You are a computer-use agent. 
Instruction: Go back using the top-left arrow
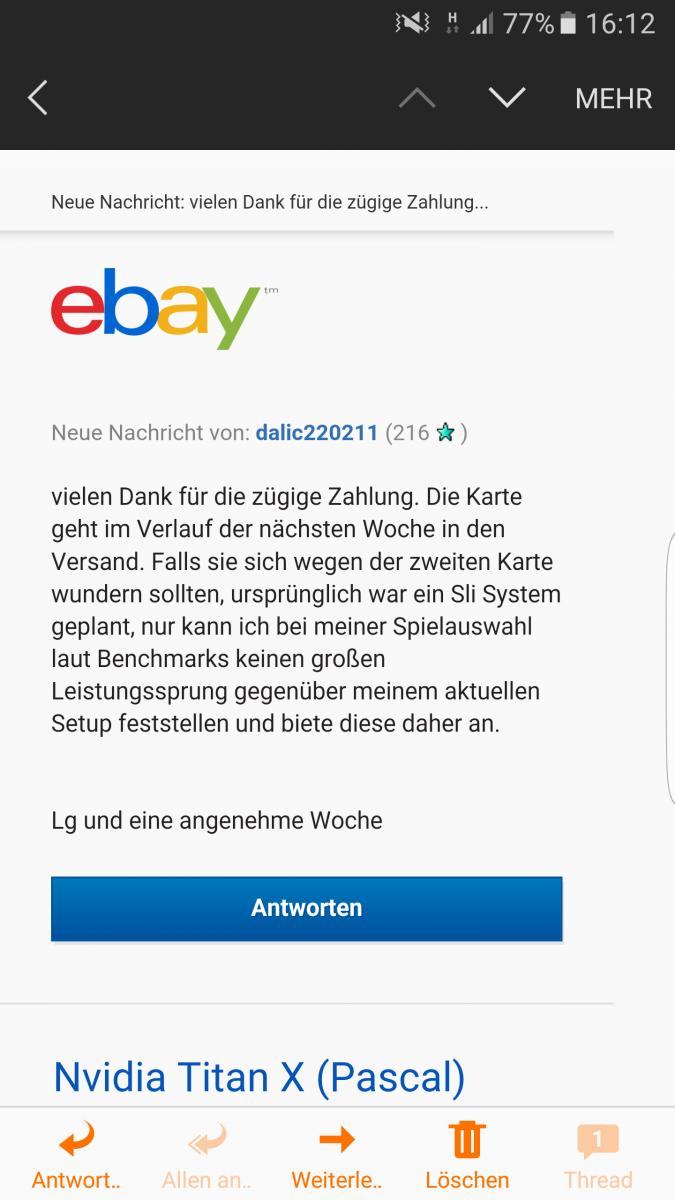pyautogui.click(x=38, y=98)
